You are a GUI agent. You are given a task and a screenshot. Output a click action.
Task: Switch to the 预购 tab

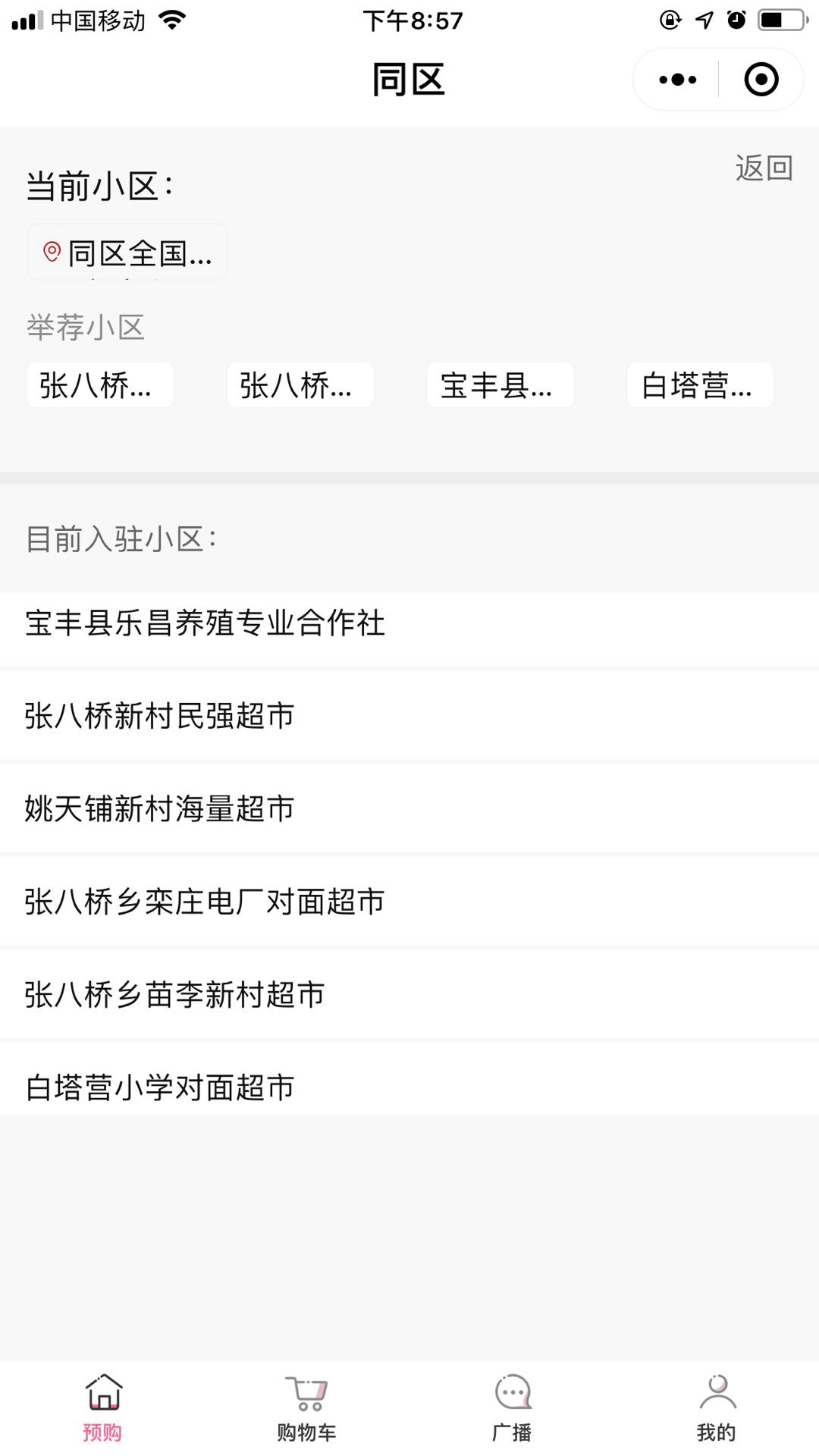tap(103, 1408)
